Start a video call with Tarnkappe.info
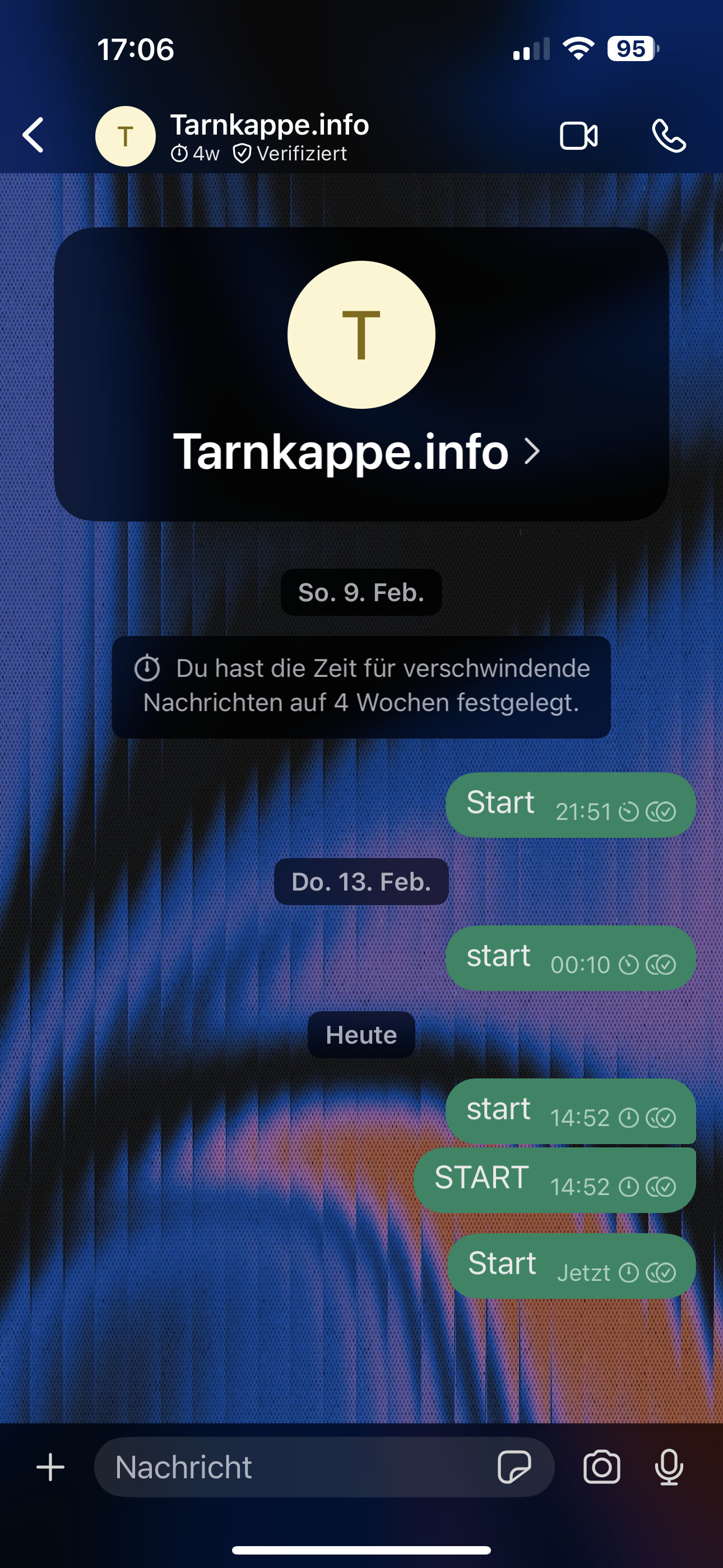This screenshot has width=723, height=1568. click(x=578, y=136)
